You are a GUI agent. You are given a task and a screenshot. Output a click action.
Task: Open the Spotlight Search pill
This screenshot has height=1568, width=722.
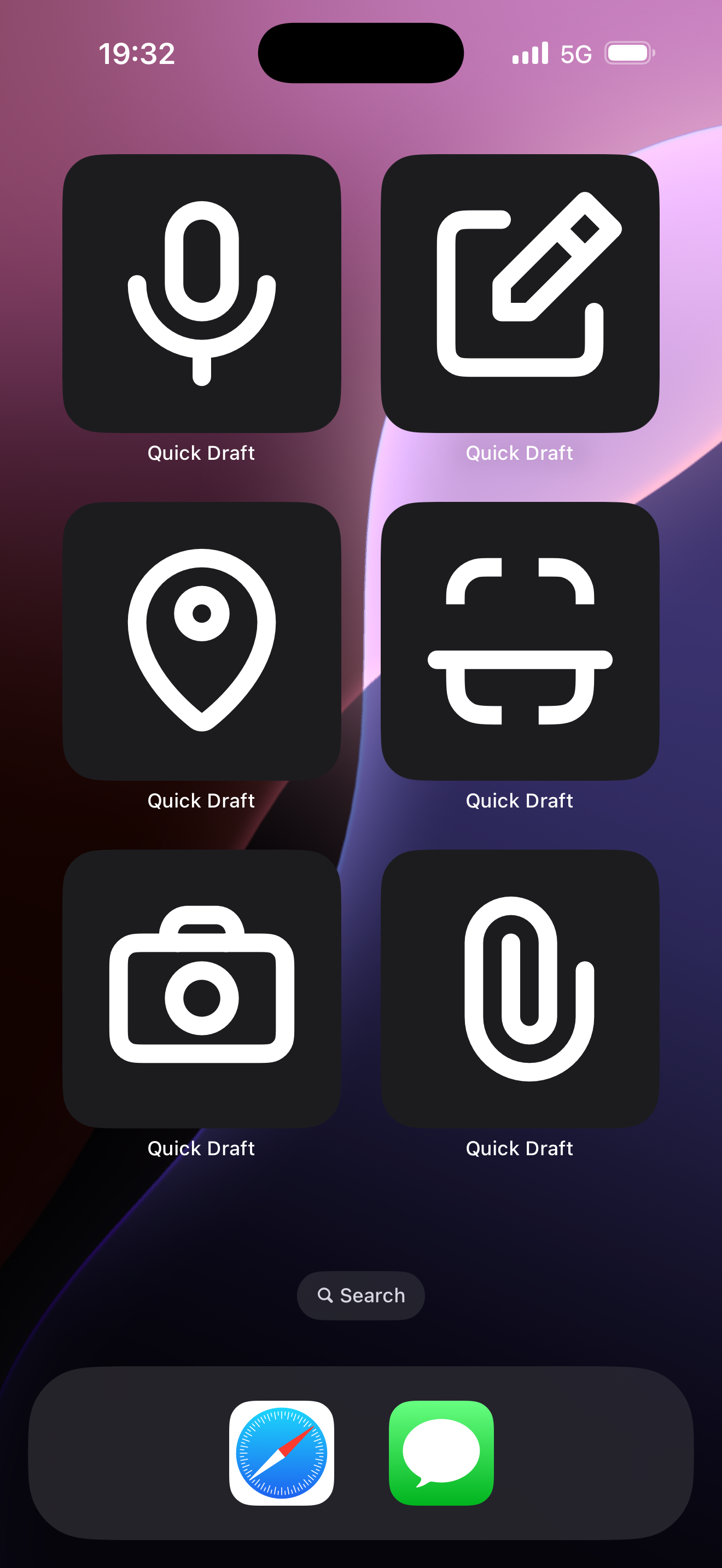pyautogui.click(x=360, y=1295)
